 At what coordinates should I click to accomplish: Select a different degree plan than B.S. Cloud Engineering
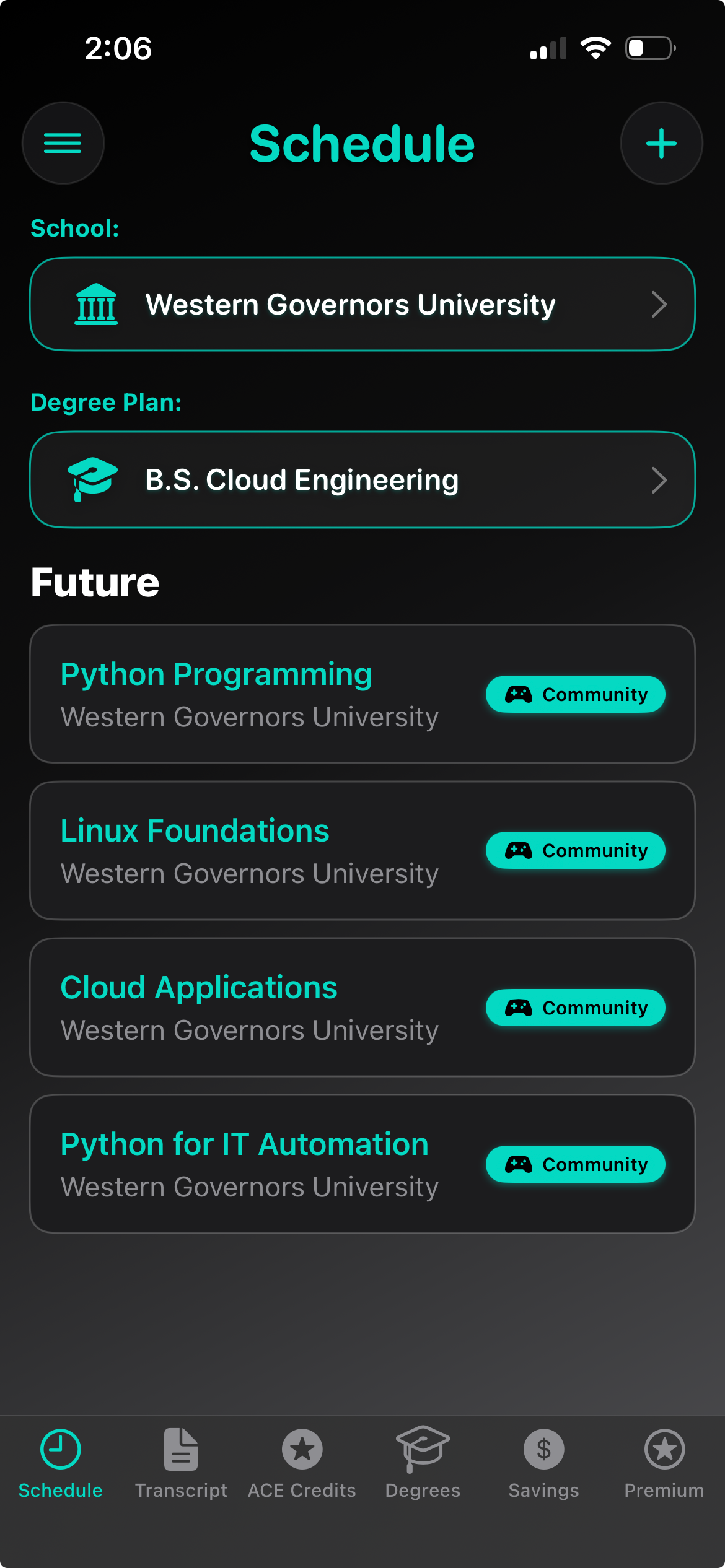point(362,480)
